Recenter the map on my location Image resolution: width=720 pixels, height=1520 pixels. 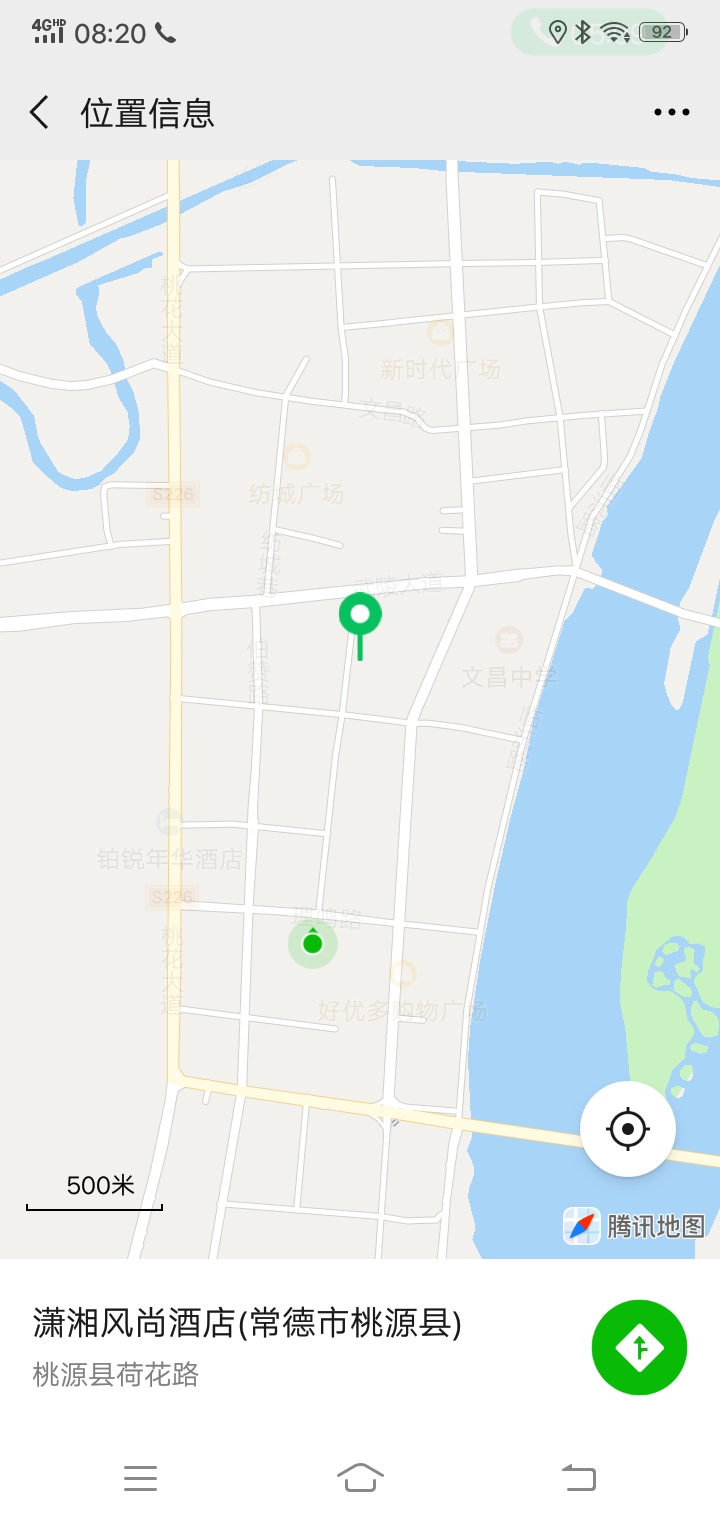(x=628, y=1129)
